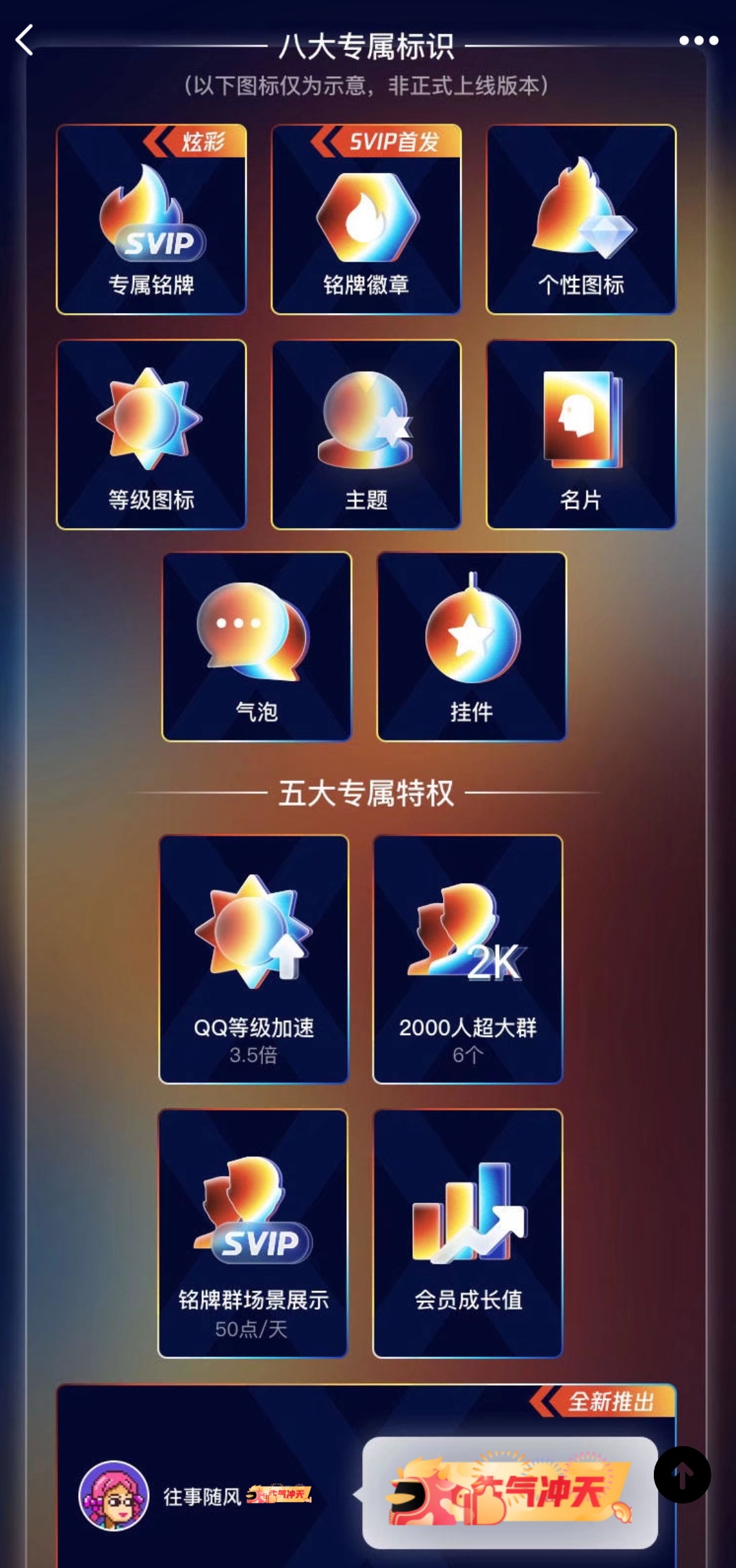Open the three-dot overflow menu
736x1568 pixels.
[x=698, y=41]
